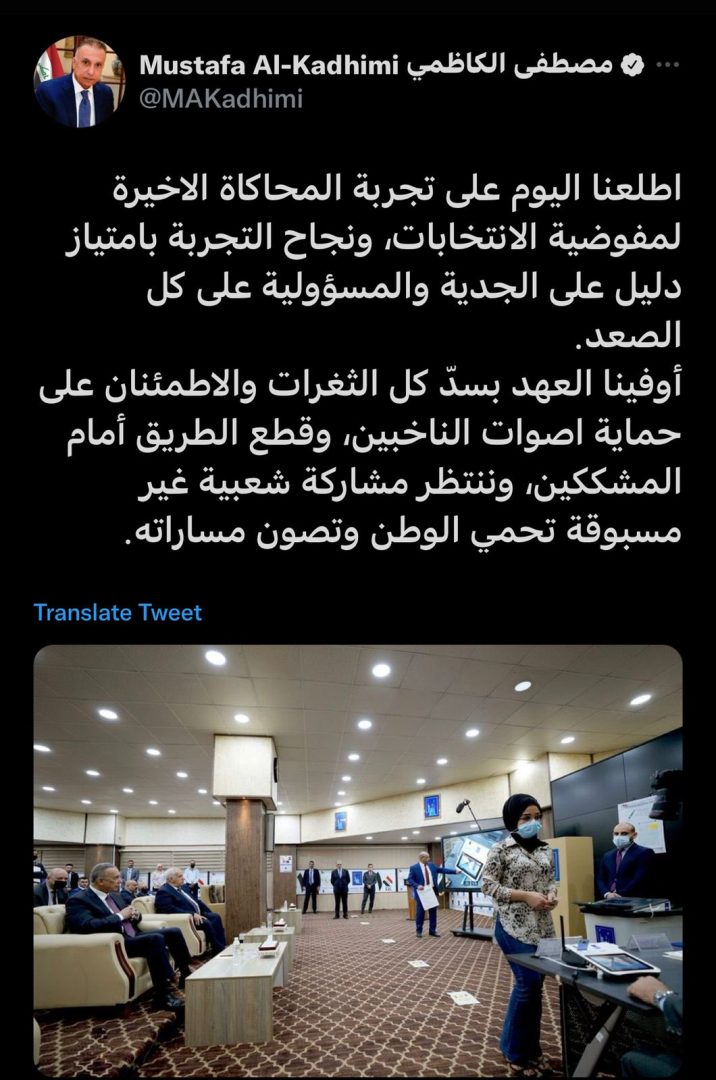The height and width of the screenshot is (1080, 716).
Task: Open Mustafa Al-Kadhimi's profile picture
Action: [x=79, y=83]
